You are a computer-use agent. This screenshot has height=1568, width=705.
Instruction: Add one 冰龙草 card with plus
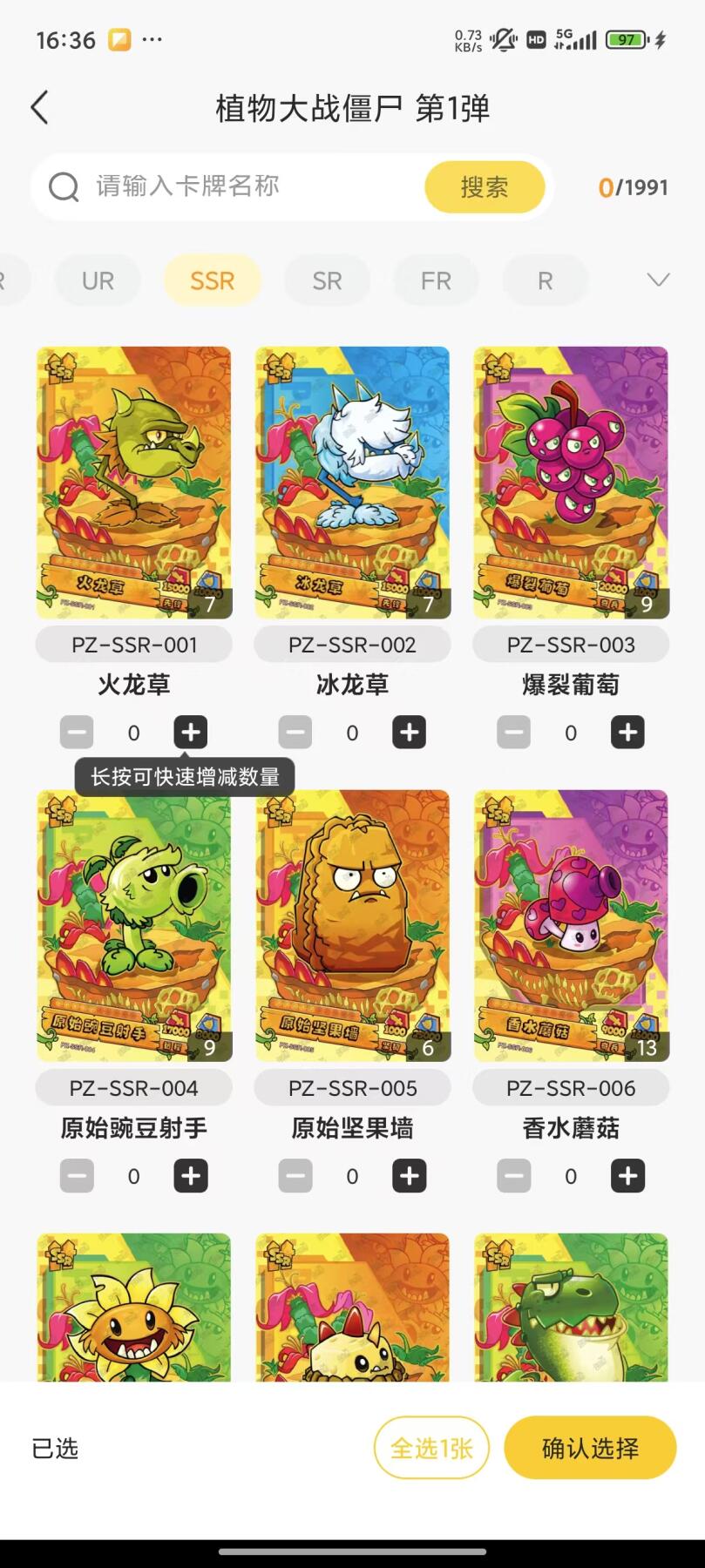point(410,733)
